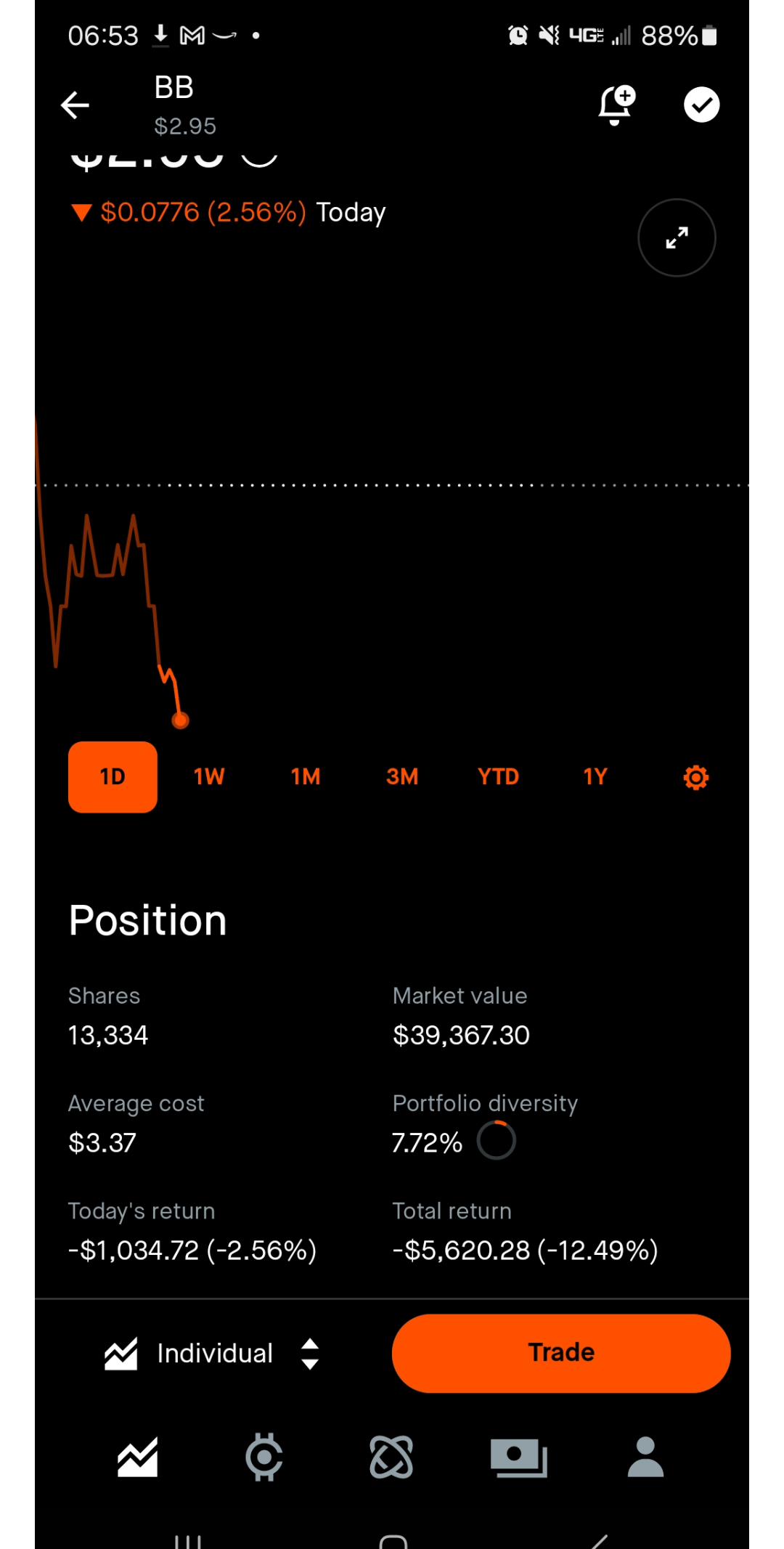Open the Individual account switcher
The height and width of the screenshot is (1549, 784).
214,1352
